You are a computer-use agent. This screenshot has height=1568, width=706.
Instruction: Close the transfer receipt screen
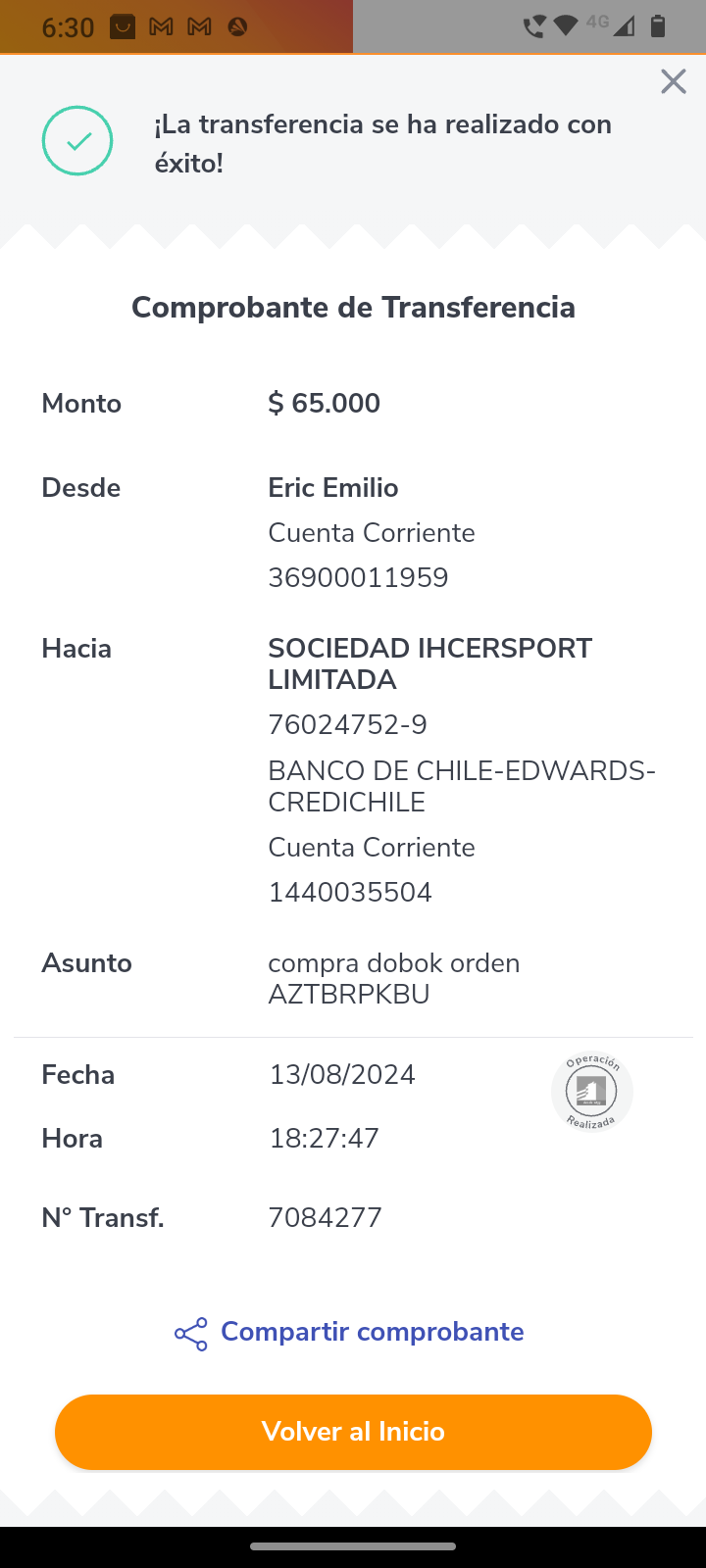pos(674,81)
